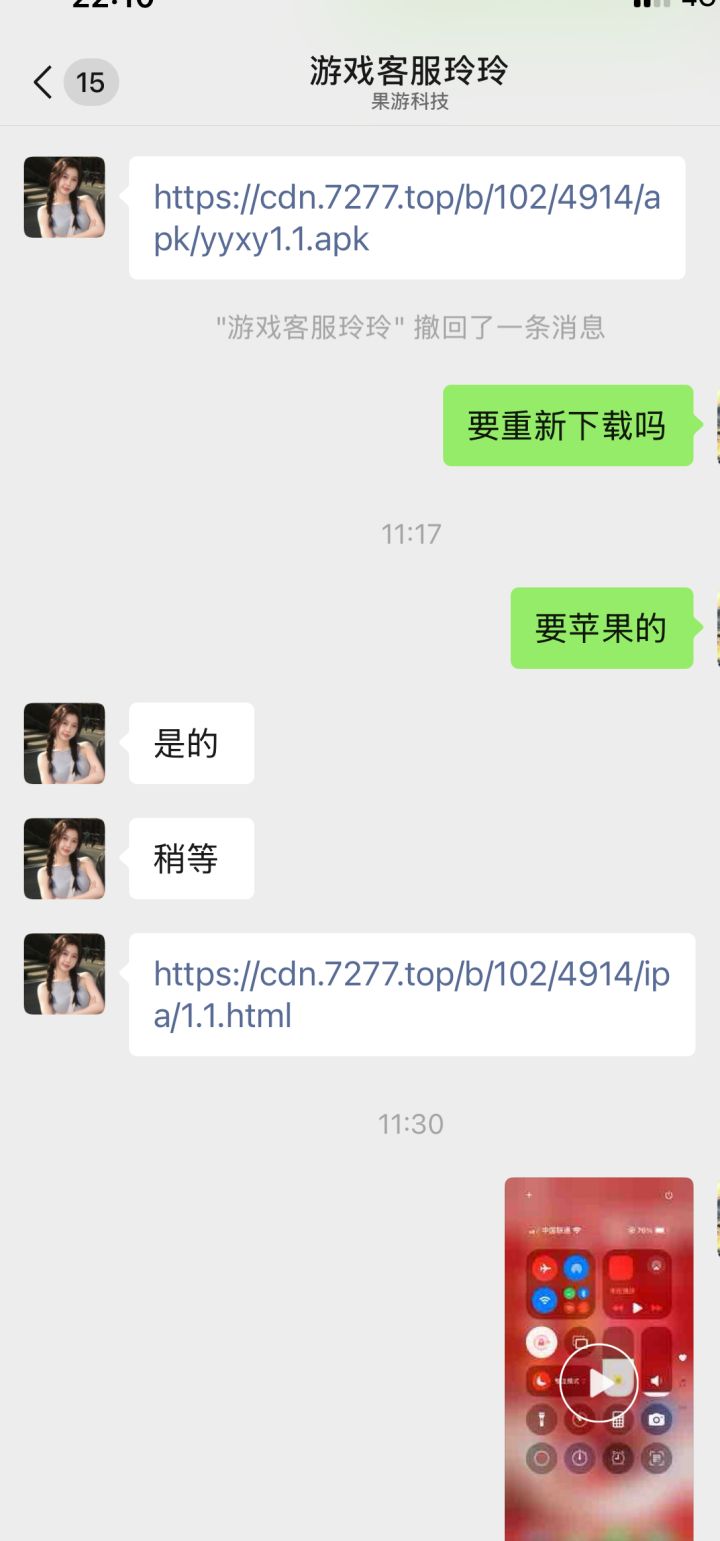Toggle airplane mode in the video preview
The image size is (720, 1541).
(x=546, y=1268)
